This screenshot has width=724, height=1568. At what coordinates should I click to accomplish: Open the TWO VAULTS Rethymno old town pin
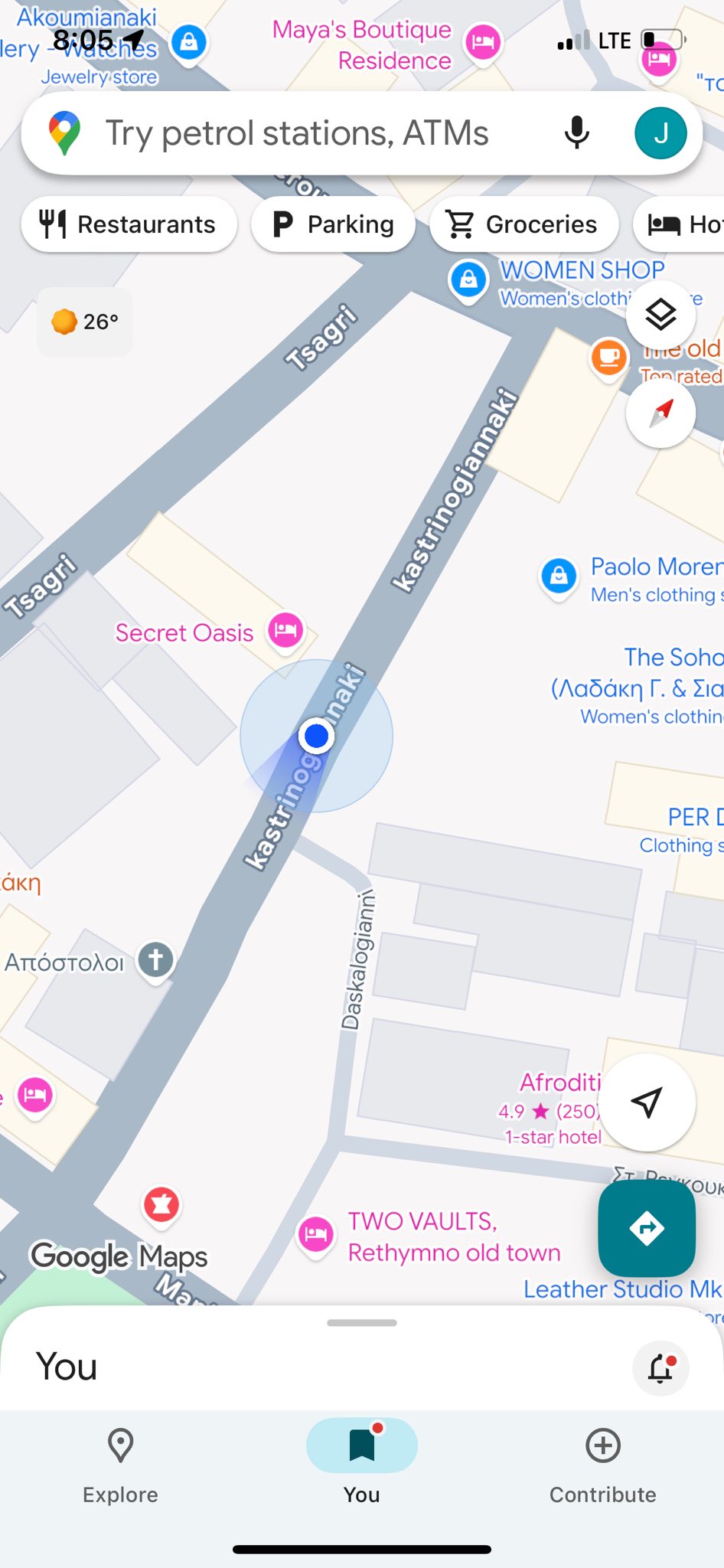pos(315,1234)
